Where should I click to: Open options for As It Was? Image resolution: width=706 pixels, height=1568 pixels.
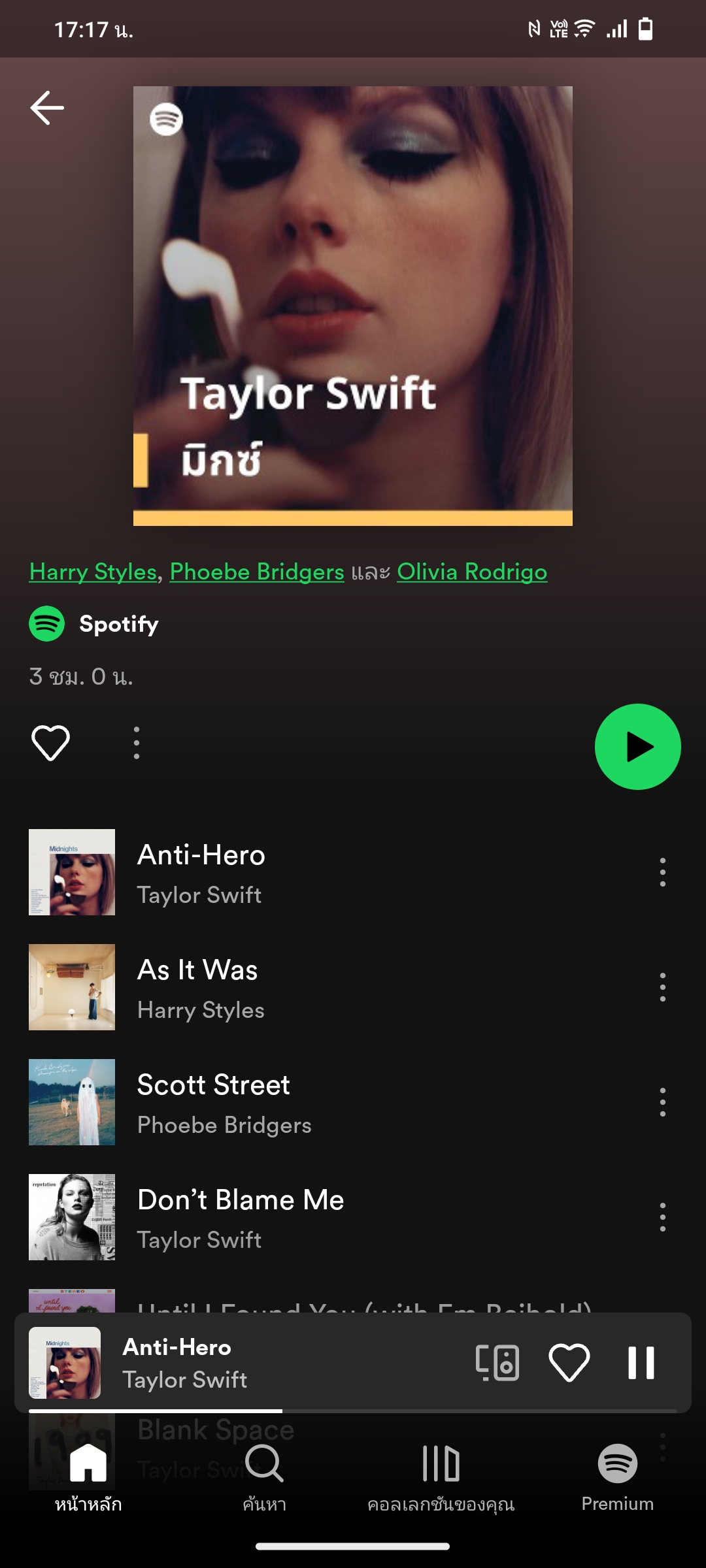[662, 987]
